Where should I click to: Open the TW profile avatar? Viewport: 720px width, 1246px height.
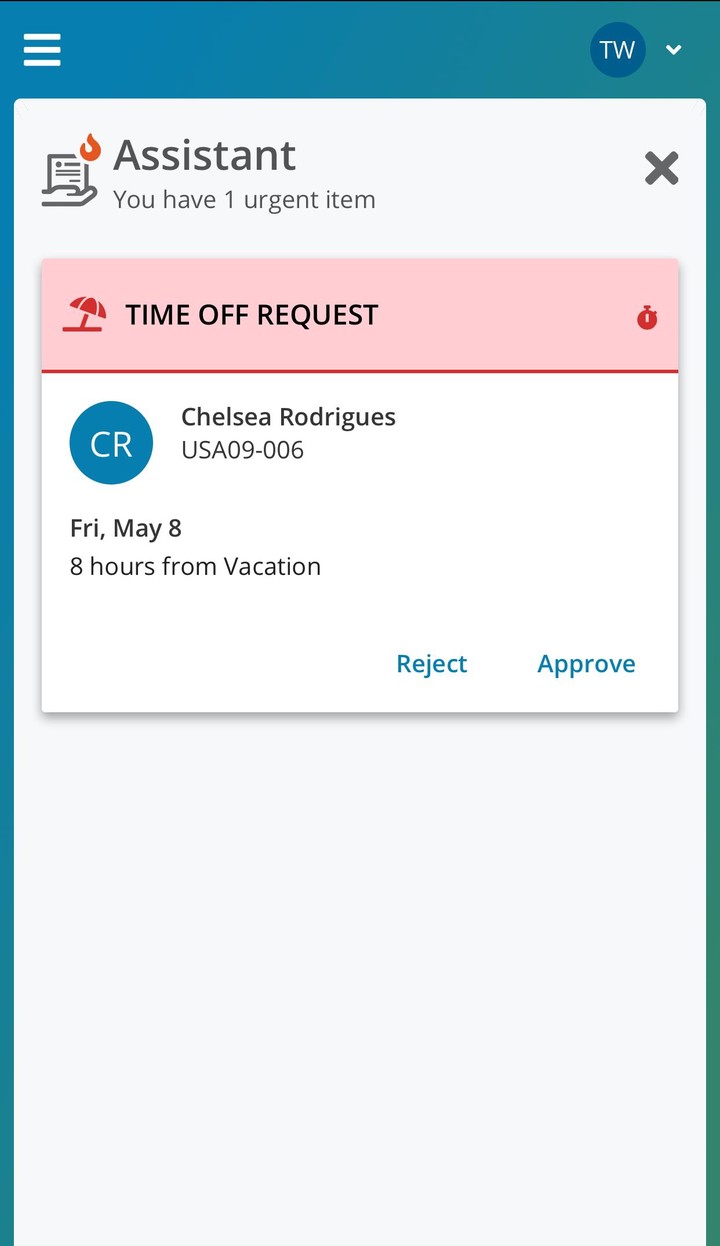coord(618,50)
